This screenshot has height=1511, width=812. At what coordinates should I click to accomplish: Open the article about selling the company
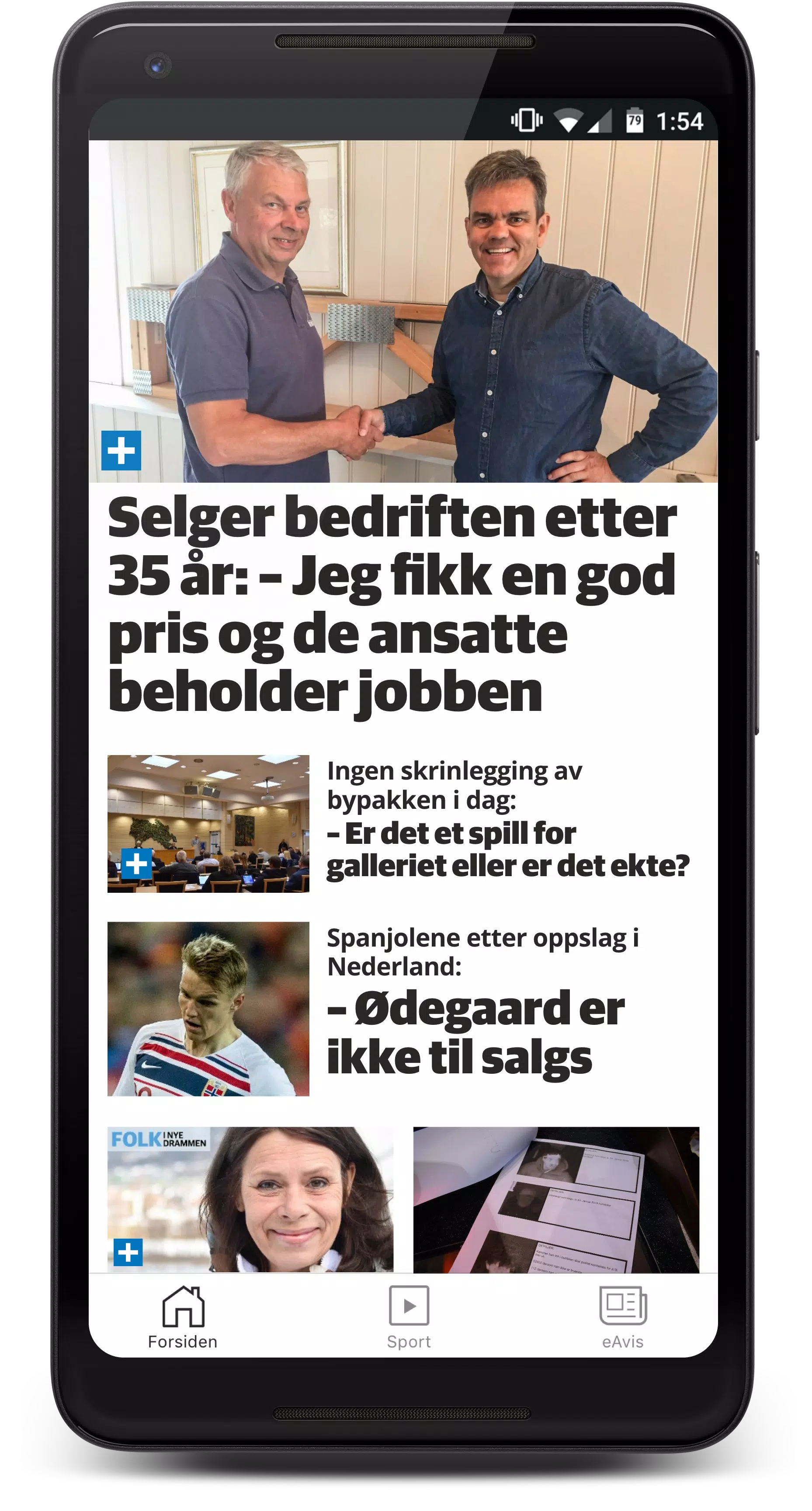pos(392,604)
